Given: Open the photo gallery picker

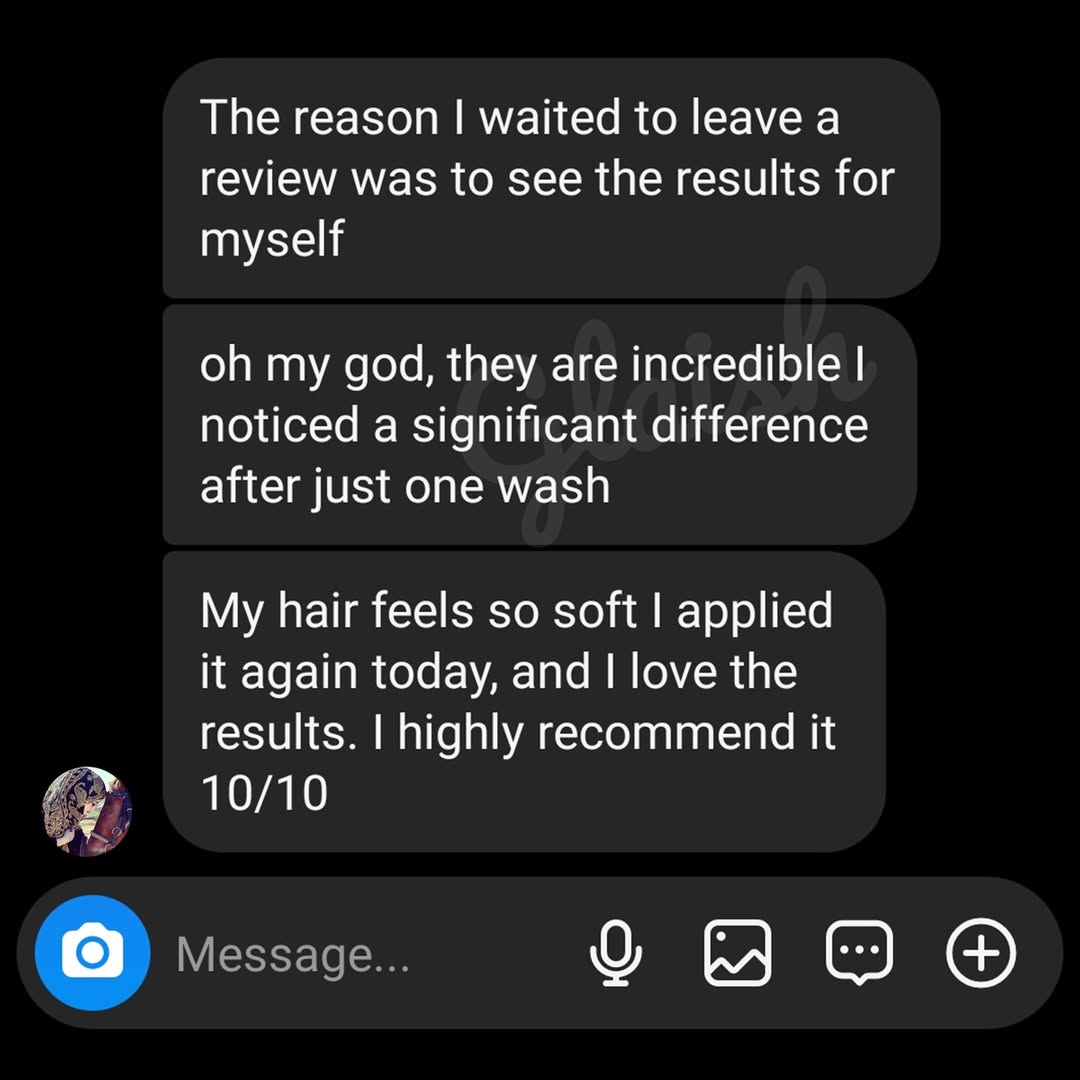Looking at the screenshot, I should (x=738, y=953).
